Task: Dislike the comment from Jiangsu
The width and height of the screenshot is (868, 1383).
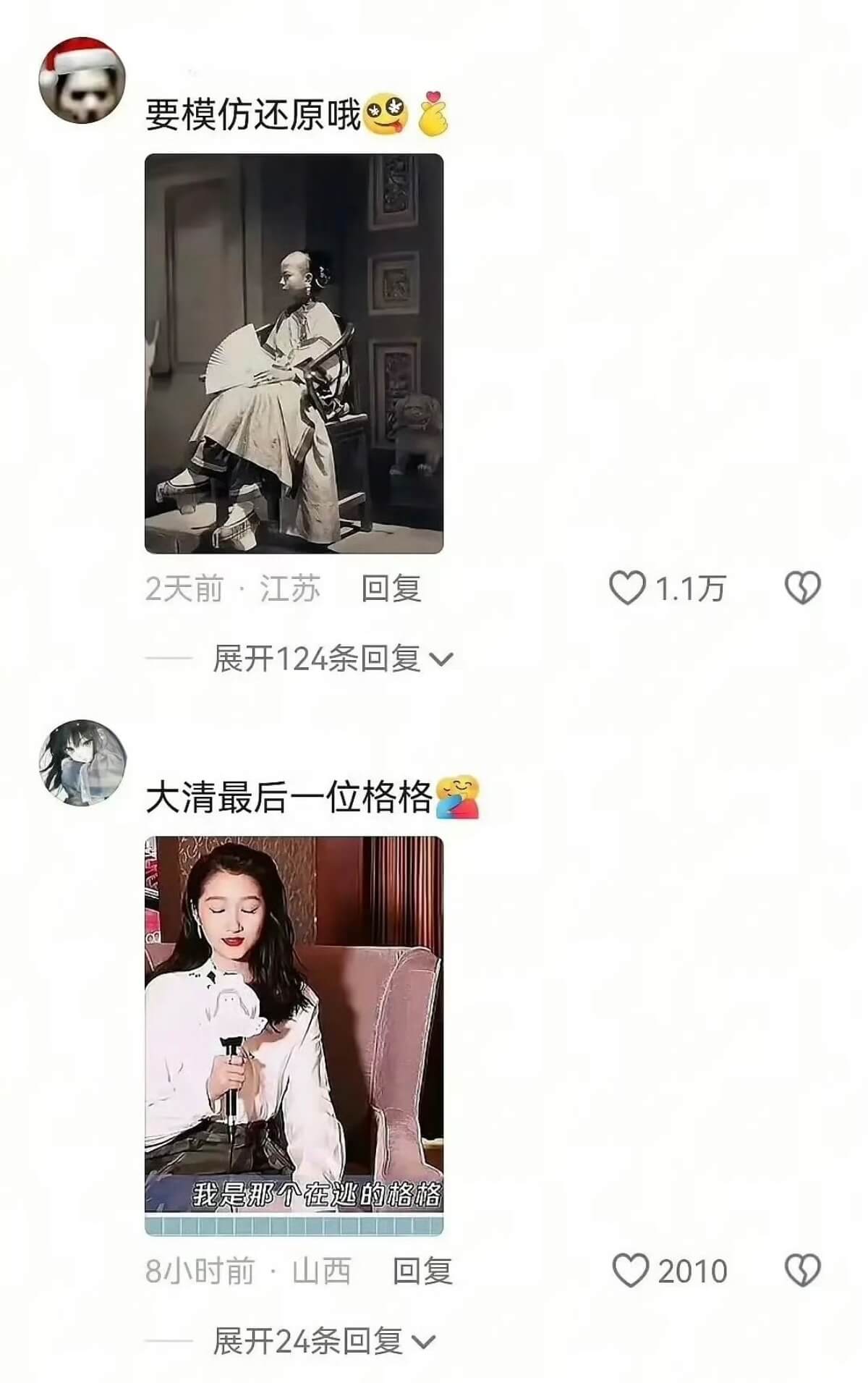Action: [802, 588]
